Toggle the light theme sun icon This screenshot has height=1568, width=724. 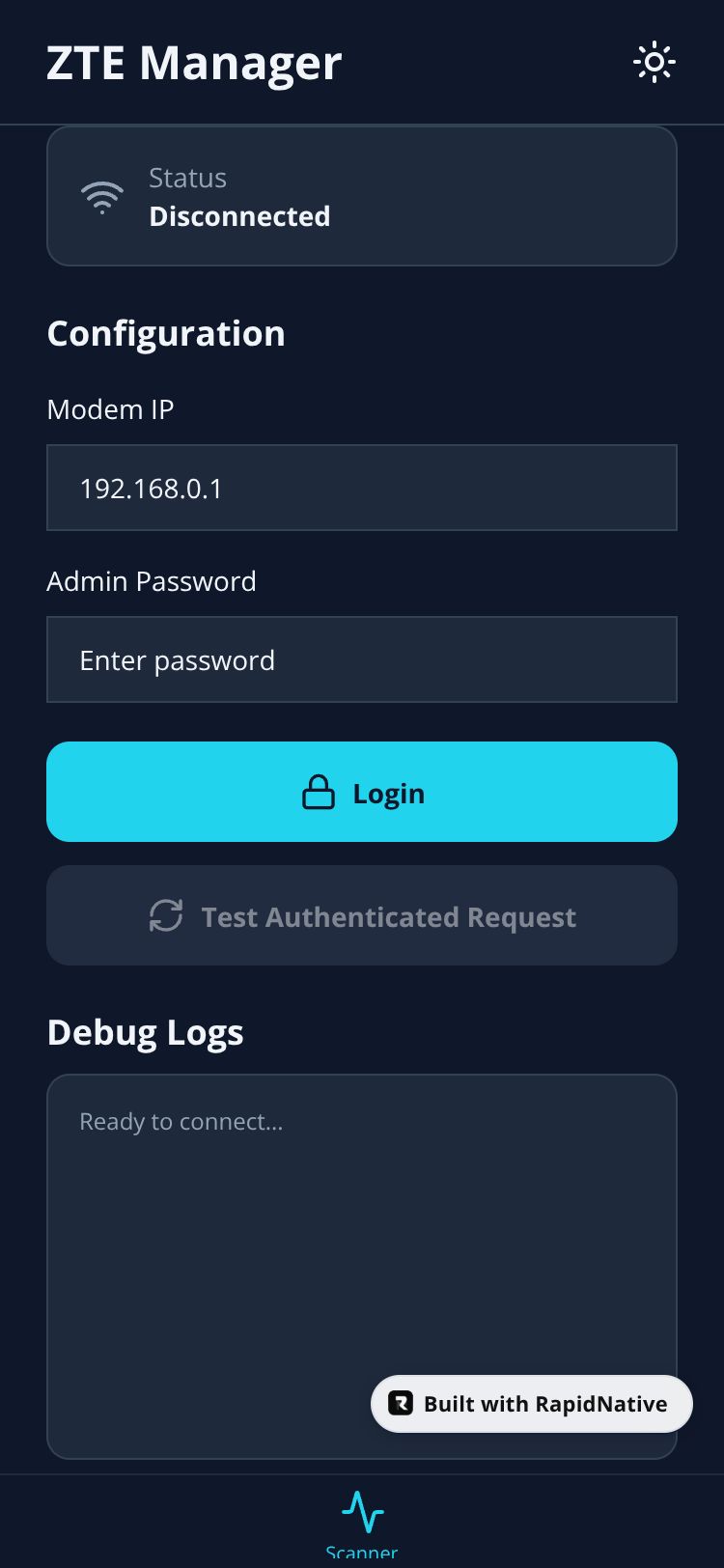tap(654, 63)
